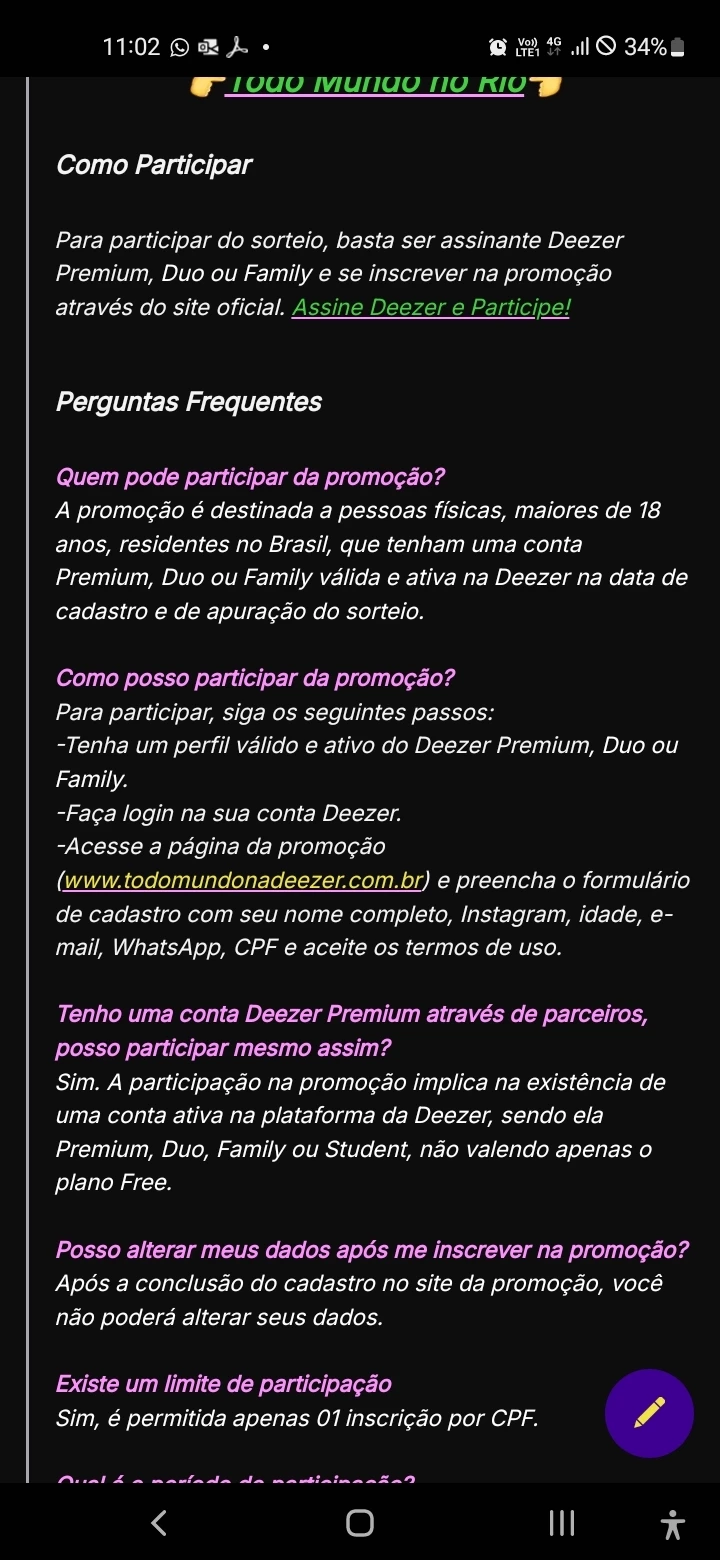
Task: Show recent apps
Action: click(x=562, y=1522)
